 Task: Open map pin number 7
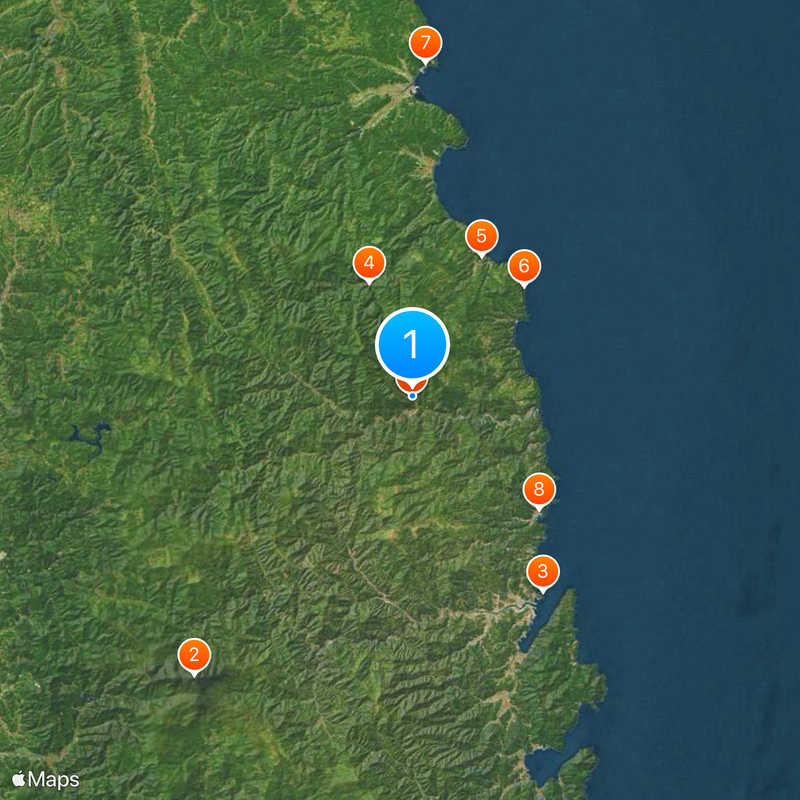coord(426,43)
